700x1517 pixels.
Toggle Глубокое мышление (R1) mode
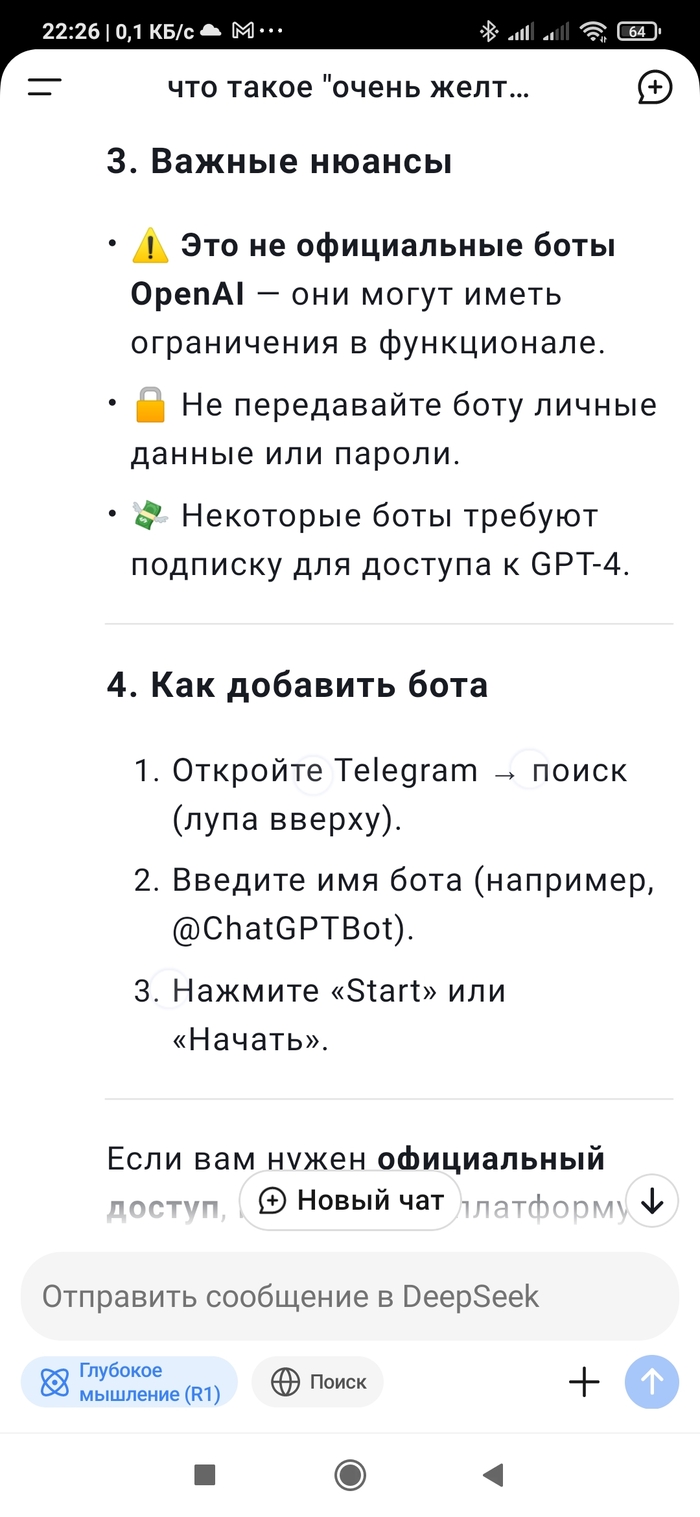(130, 1382)
